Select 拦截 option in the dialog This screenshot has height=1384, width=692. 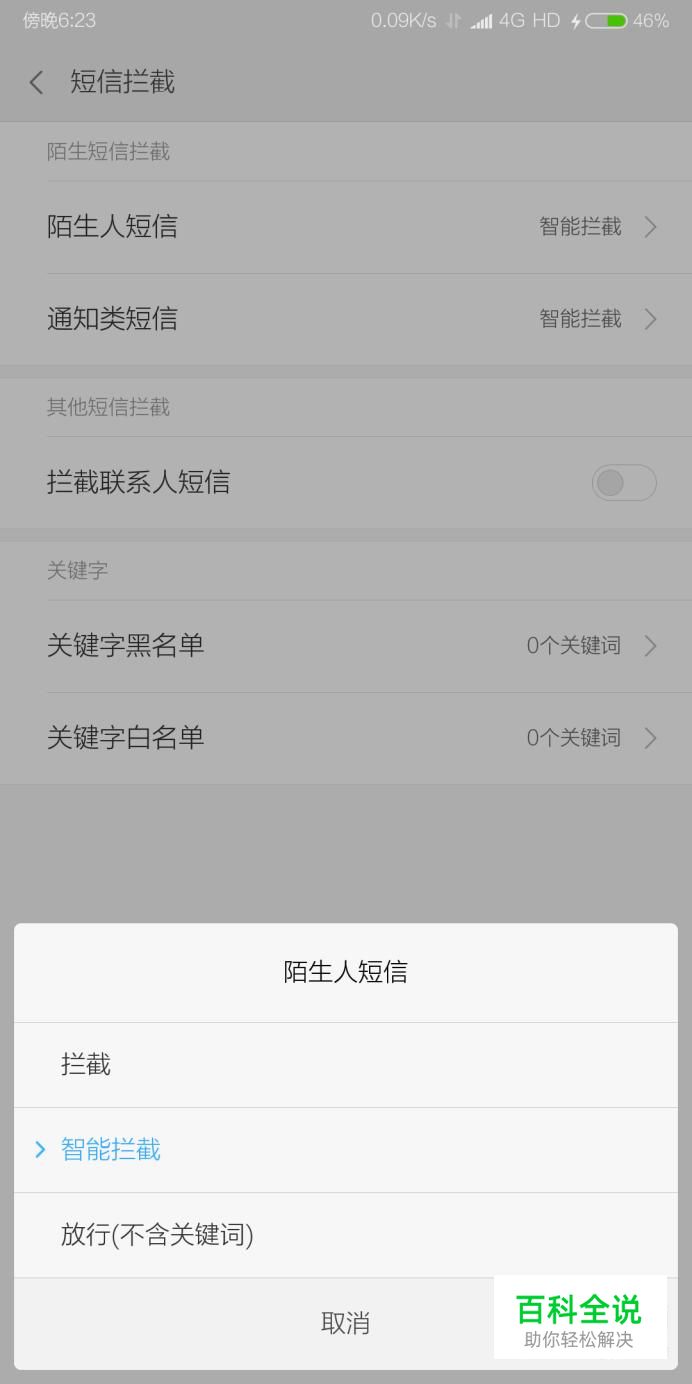[x=345, y=1065]
